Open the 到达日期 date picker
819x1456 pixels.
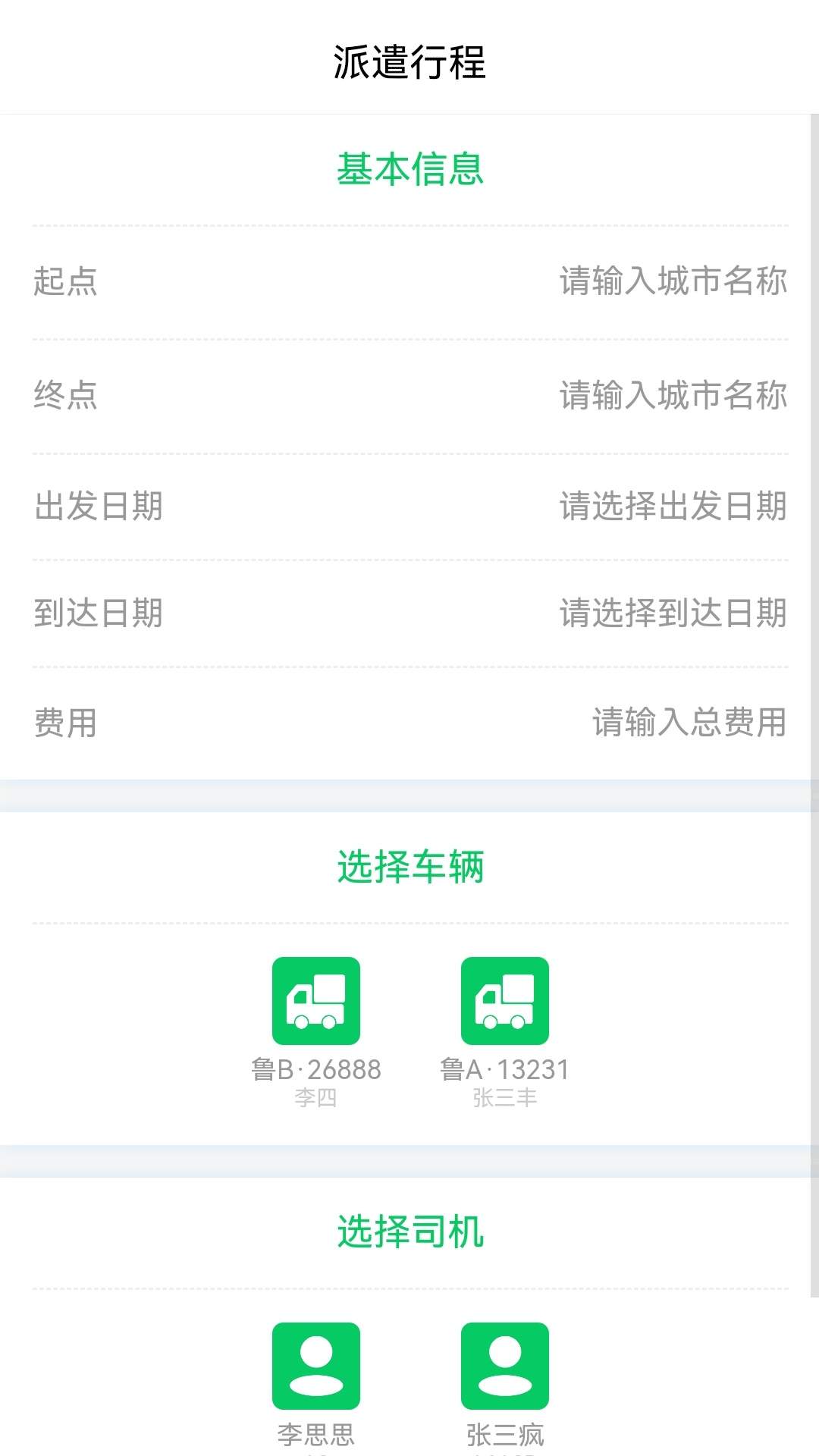click(x=673, y=613)
